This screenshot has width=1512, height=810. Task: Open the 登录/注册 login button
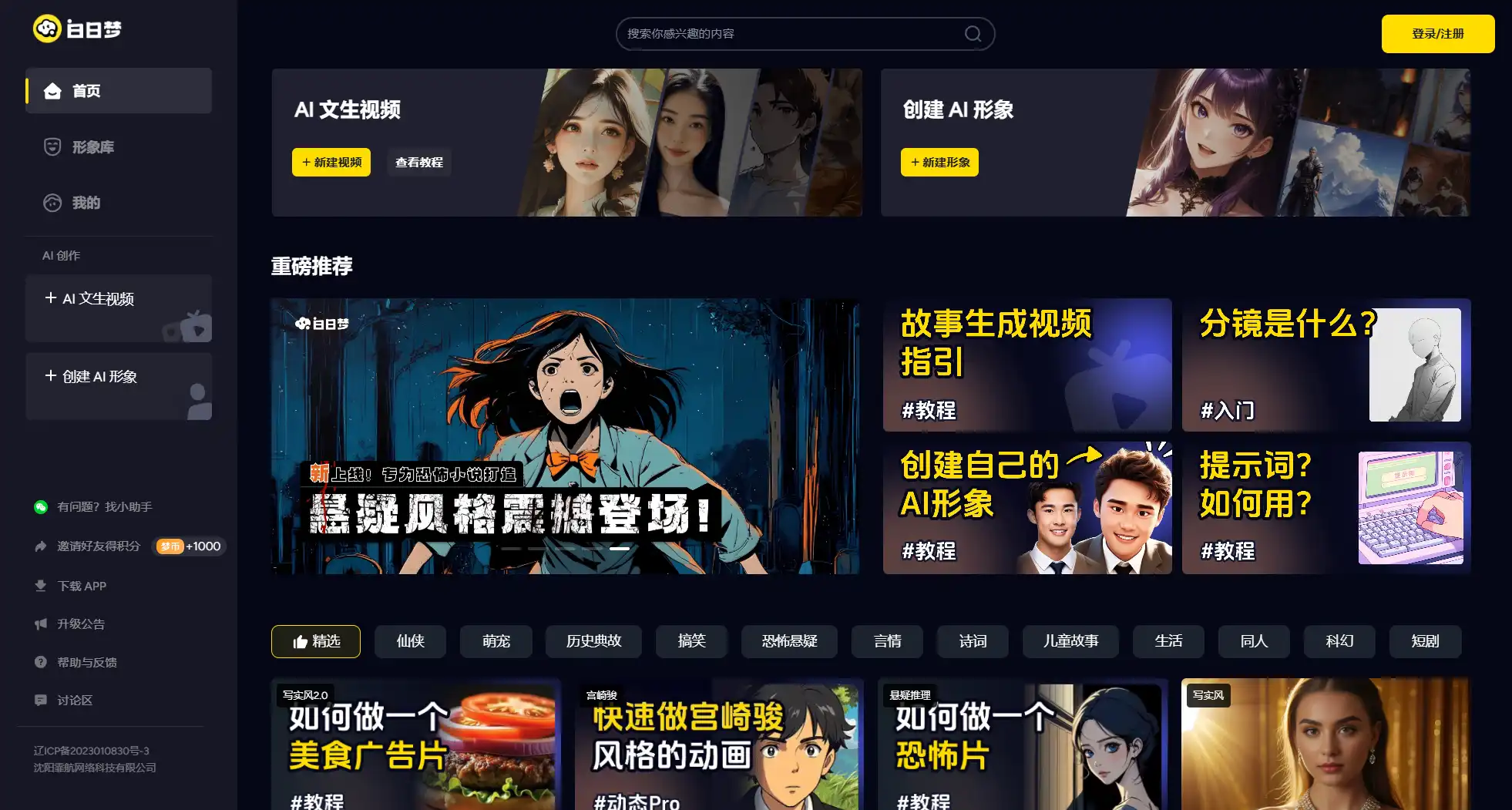click(1437, 34)
